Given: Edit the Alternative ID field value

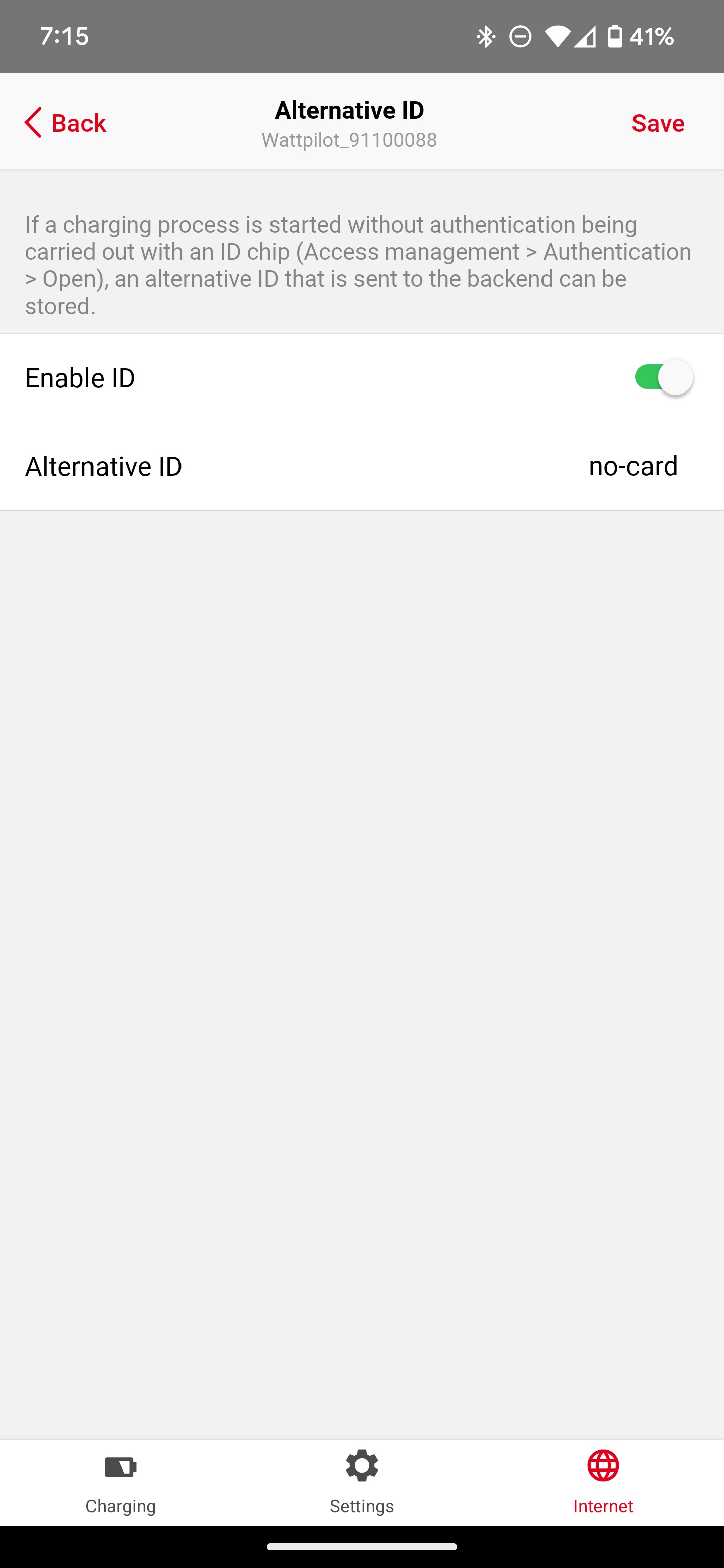Looking at the screenshot, I should (x=632, y=466).
